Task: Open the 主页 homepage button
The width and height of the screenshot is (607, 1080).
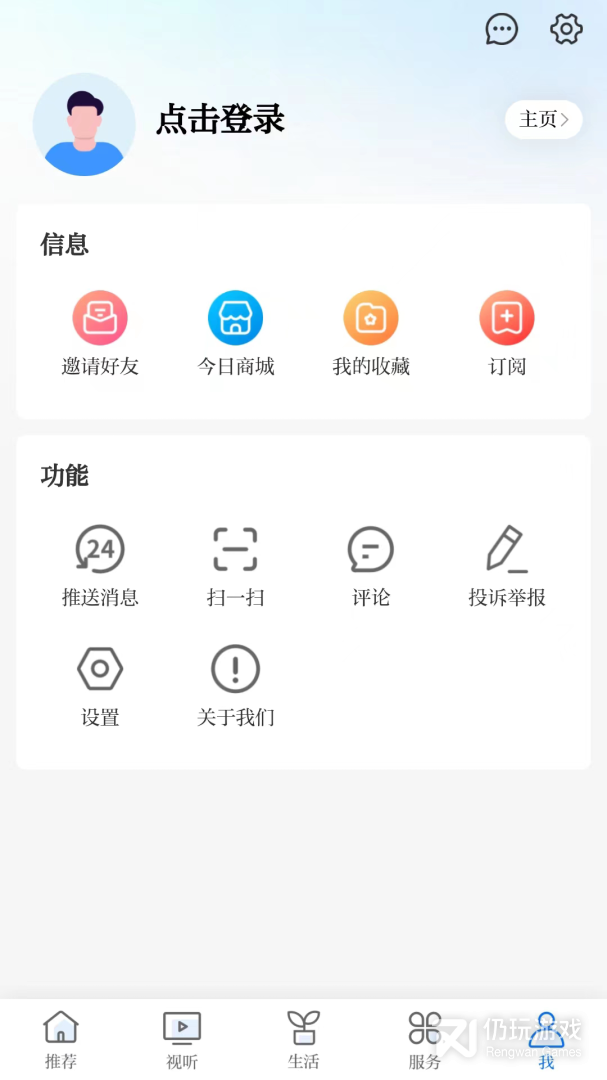Action: click(543, 120)
